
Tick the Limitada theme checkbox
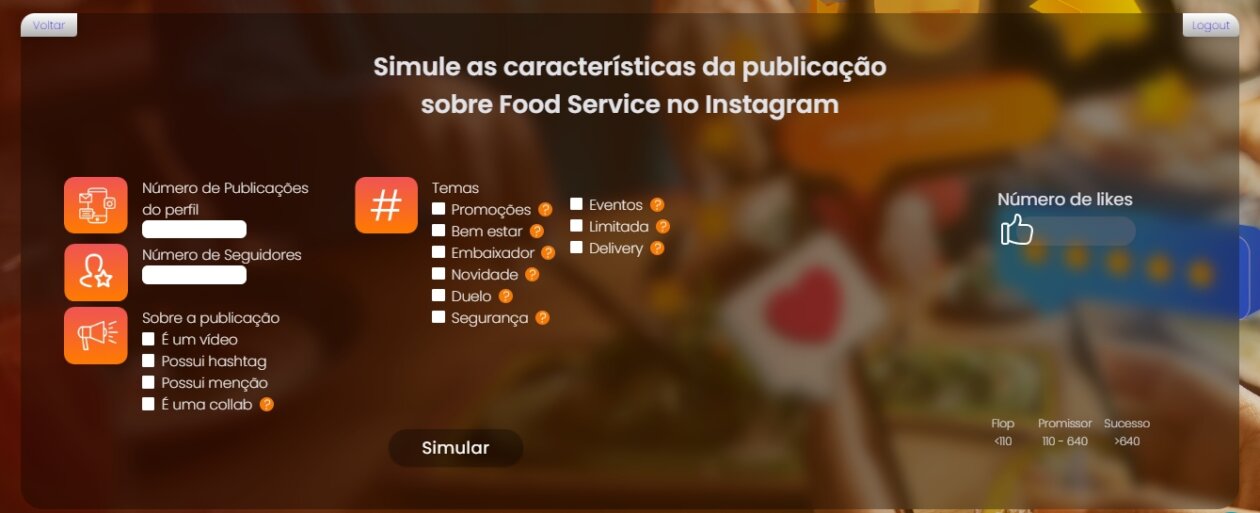[576, 226]
